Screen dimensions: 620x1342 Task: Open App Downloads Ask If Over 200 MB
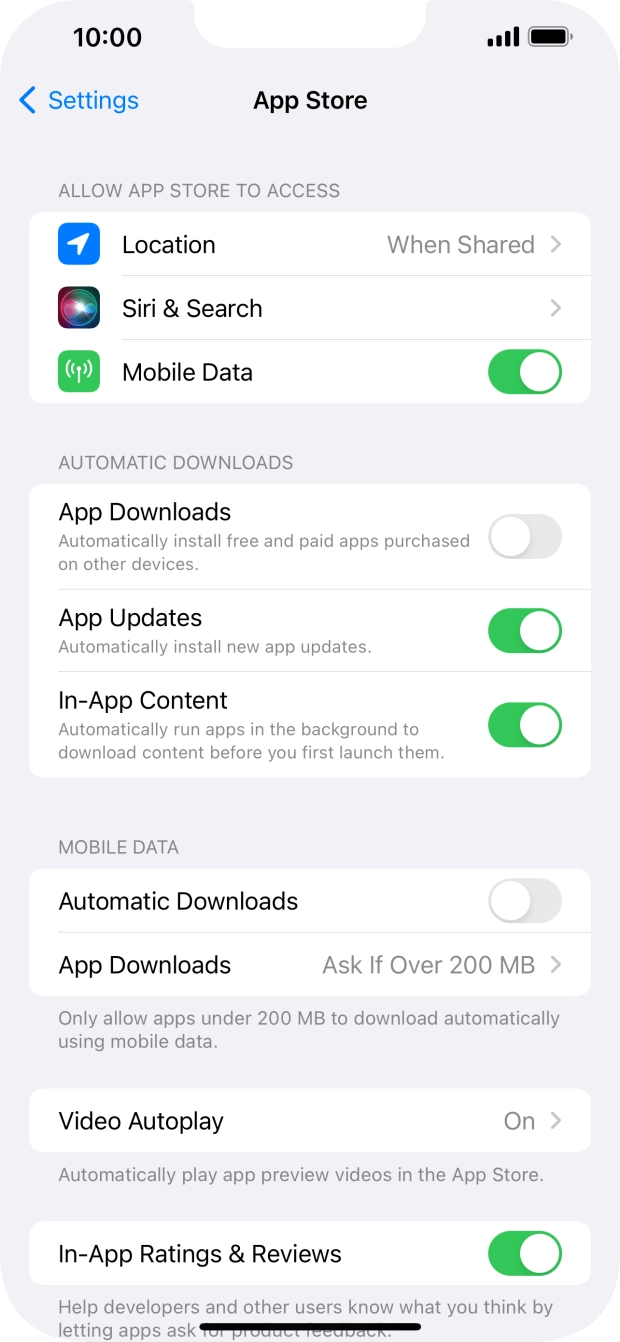310,965
